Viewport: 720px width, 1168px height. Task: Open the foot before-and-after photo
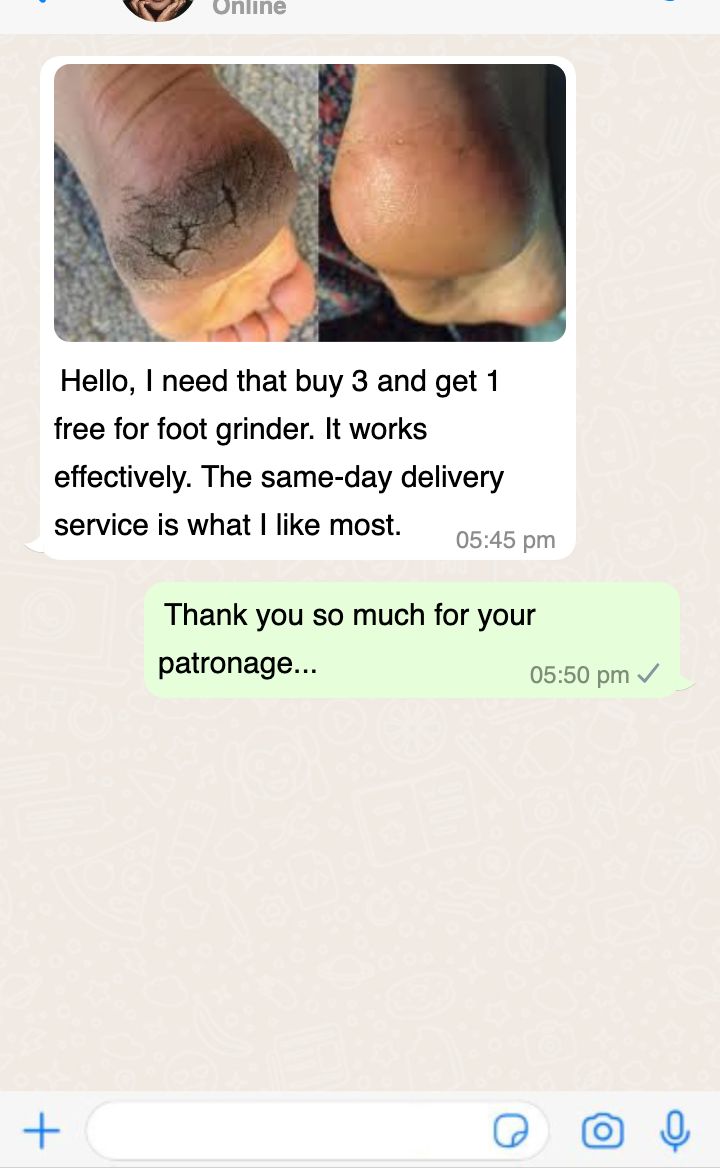(x=310, y=203)
